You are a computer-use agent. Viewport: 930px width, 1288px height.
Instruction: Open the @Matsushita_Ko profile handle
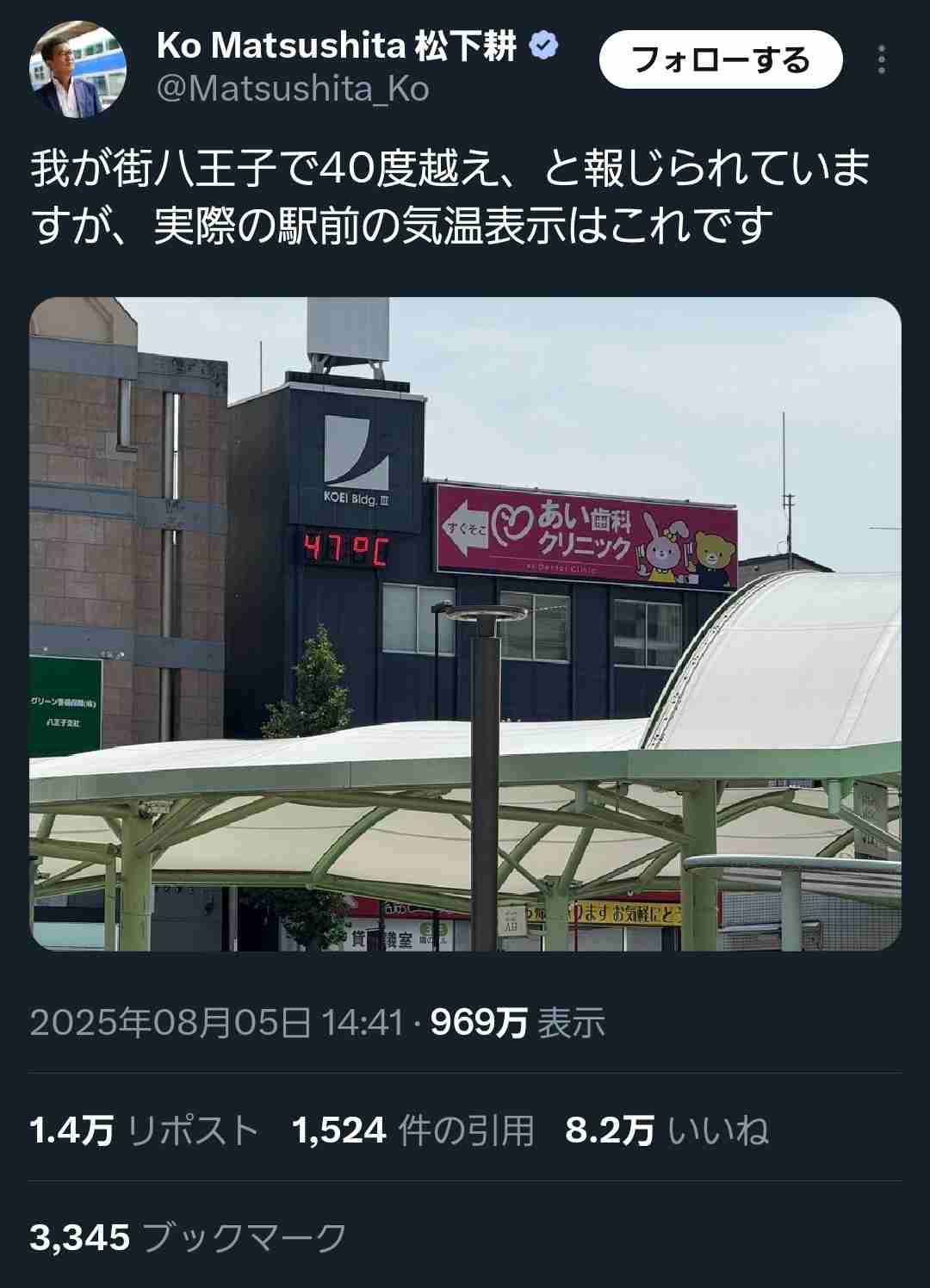pyautogui.click(x=293, y=90)
